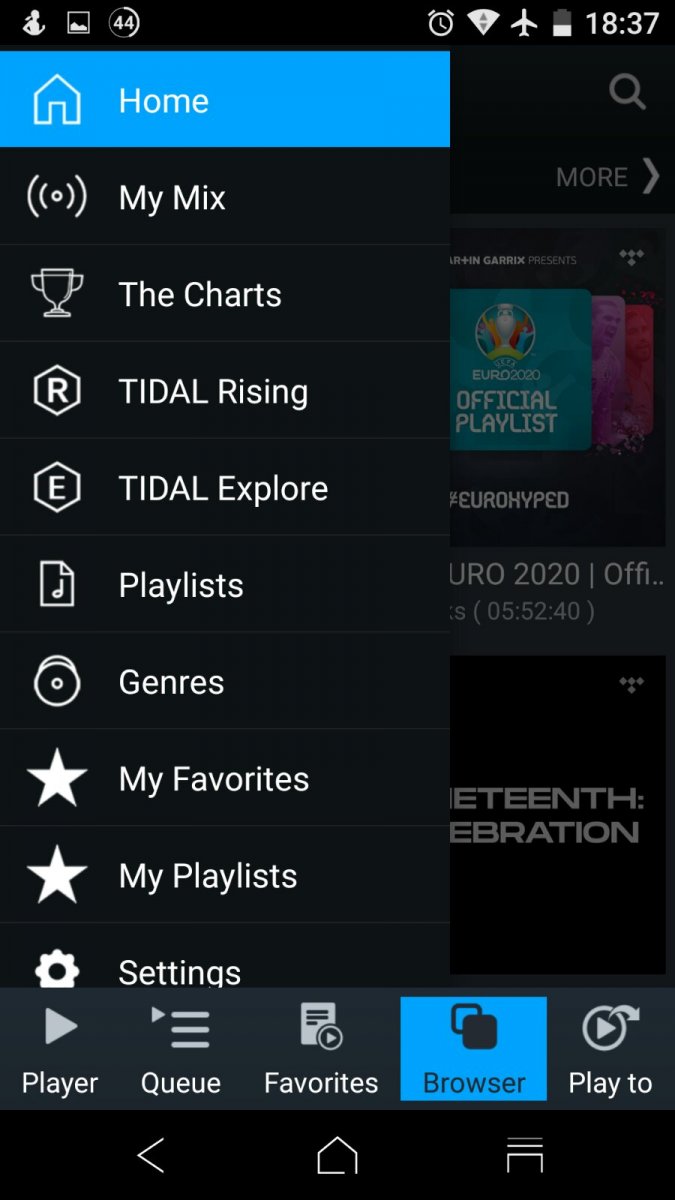This screenshot has width=675, height=1200.
Task: Browse Genres
Action: click(x=225, y=682)
